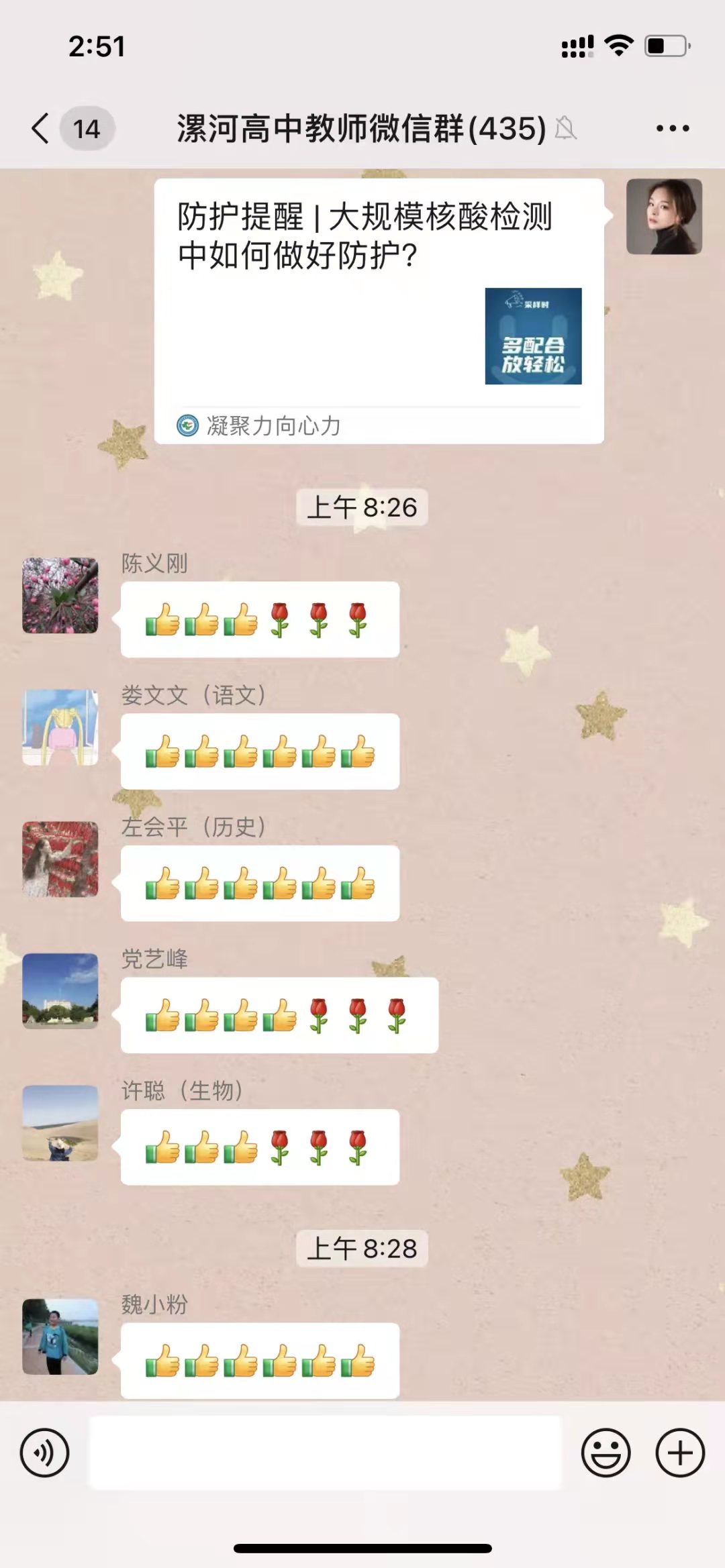
Task: Tap 左会平（历史）'s avatar
Action: coord(60,859)
